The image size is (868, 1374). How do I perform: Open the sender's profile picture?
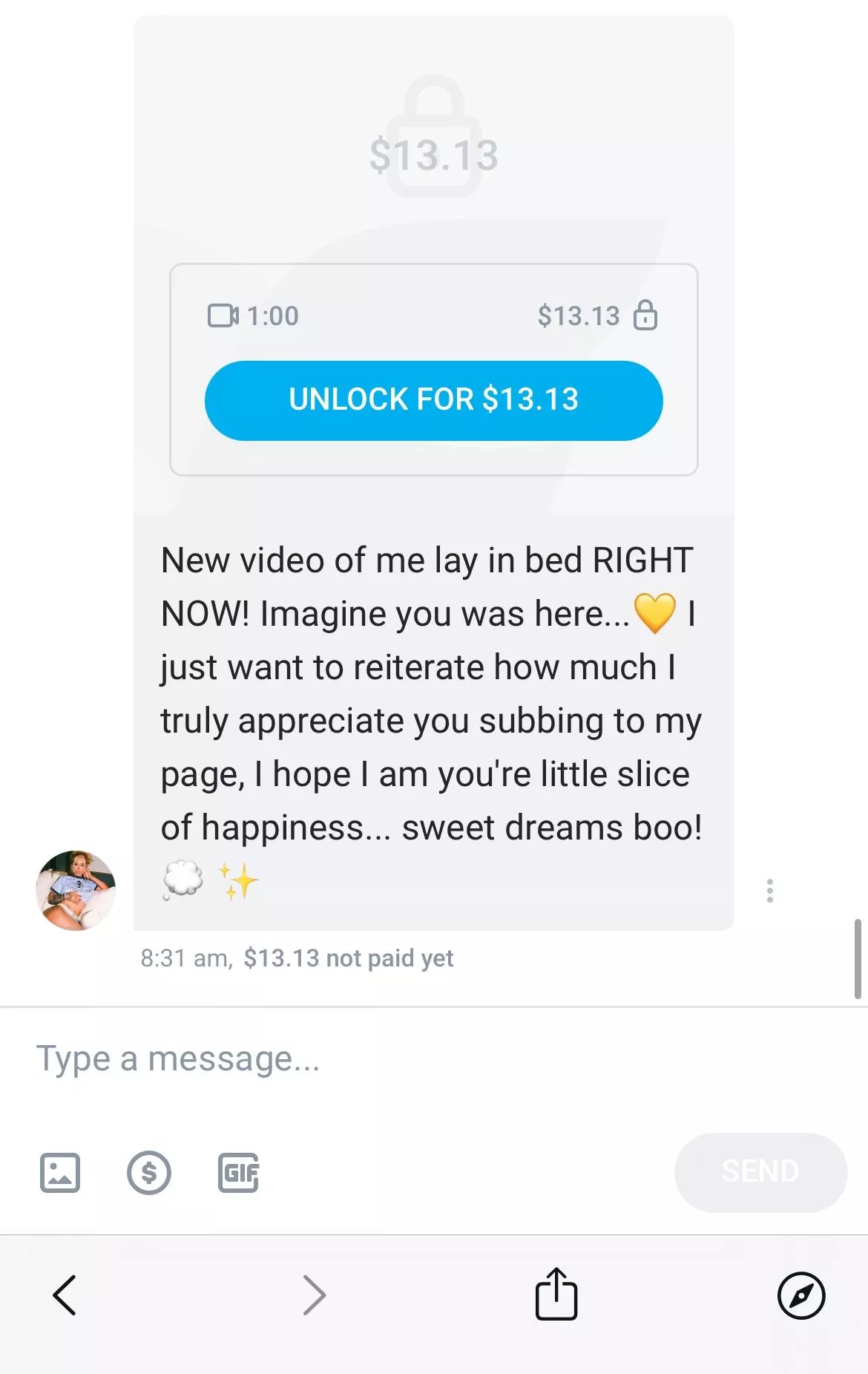point(76,890)
